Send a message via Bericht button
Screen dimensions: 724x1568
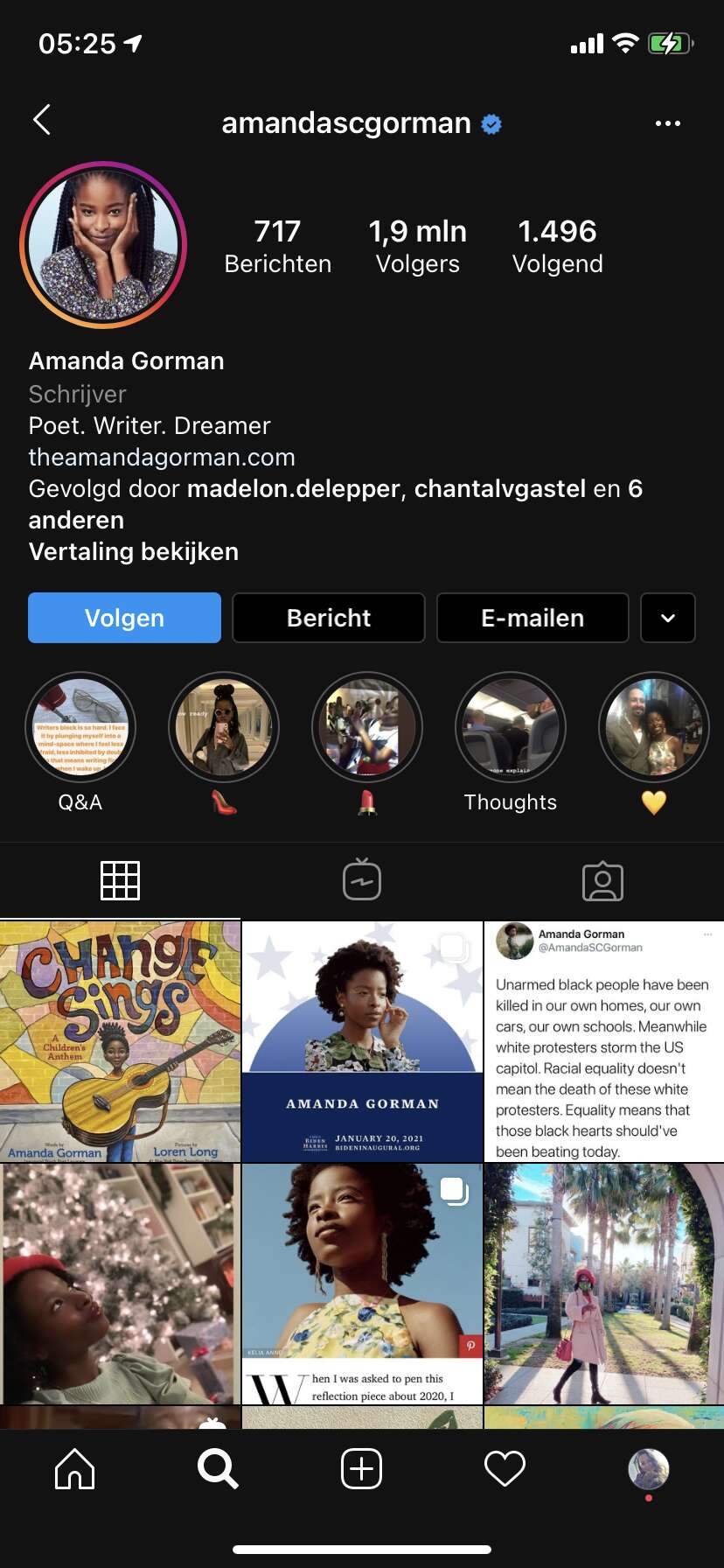click(x=329, y=618)
